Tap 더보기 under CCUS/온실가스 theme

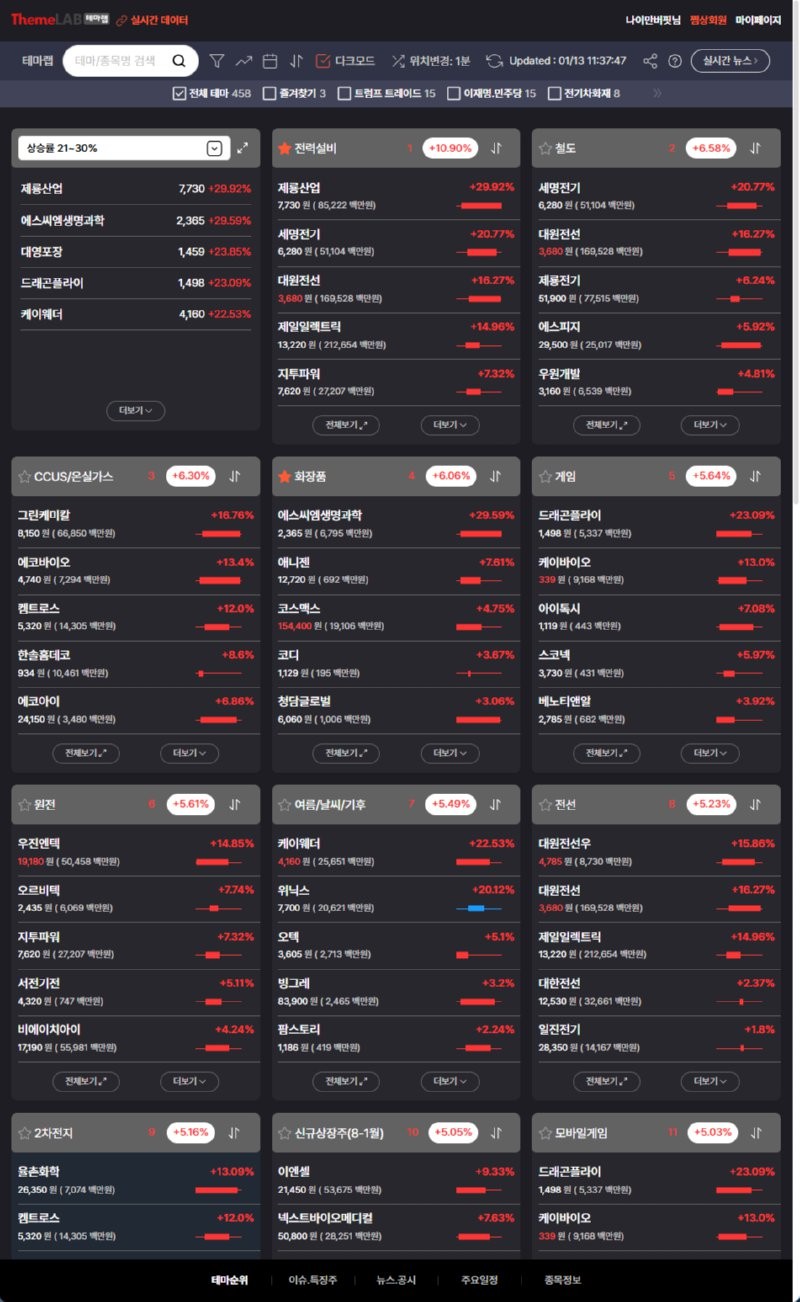tap(189, 753)
